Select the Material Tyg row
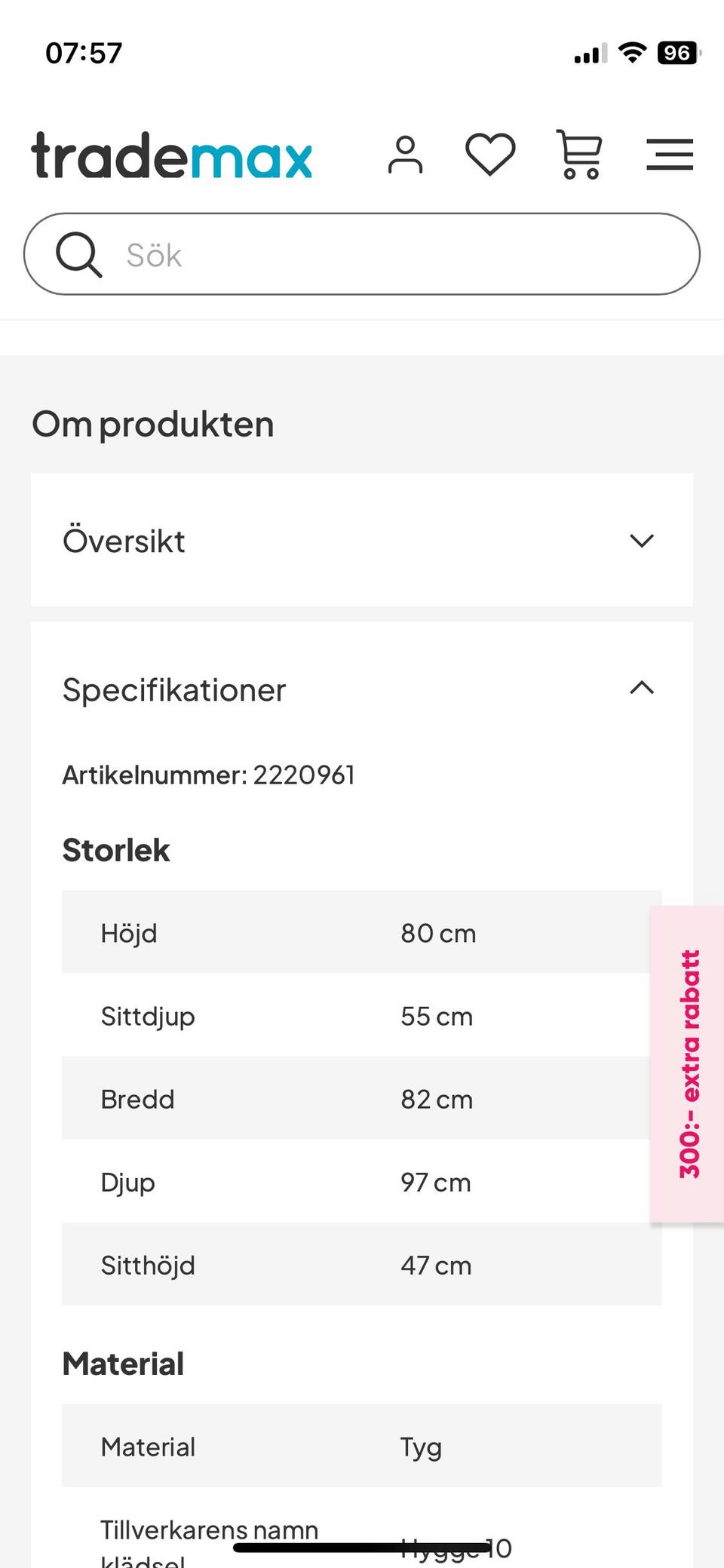724x1568 pixels. pyautogui.click(x=362, y=1447)
